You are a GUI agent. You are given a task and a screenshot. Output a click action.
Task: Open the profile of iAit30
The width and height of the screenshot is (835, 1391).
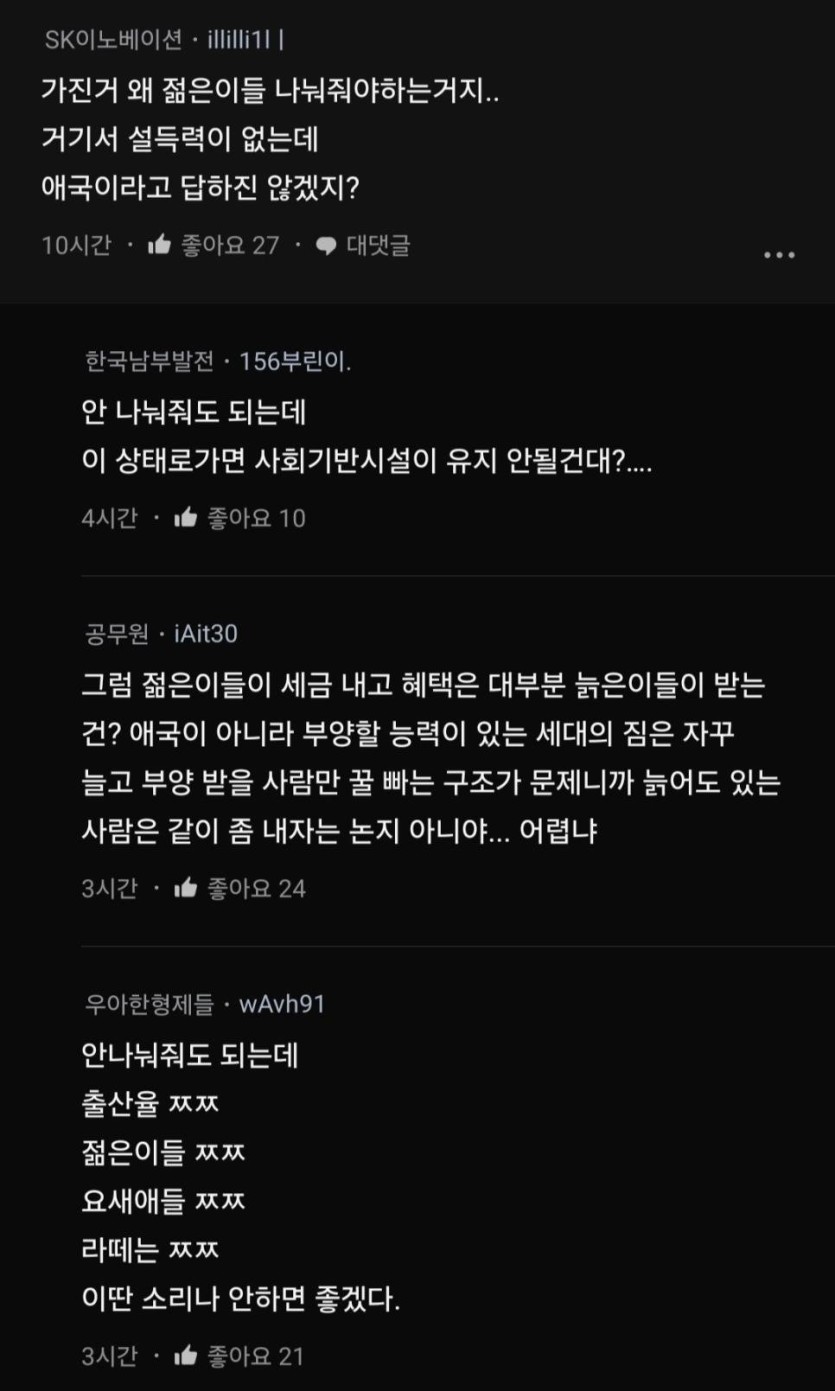tap(205, 633)
